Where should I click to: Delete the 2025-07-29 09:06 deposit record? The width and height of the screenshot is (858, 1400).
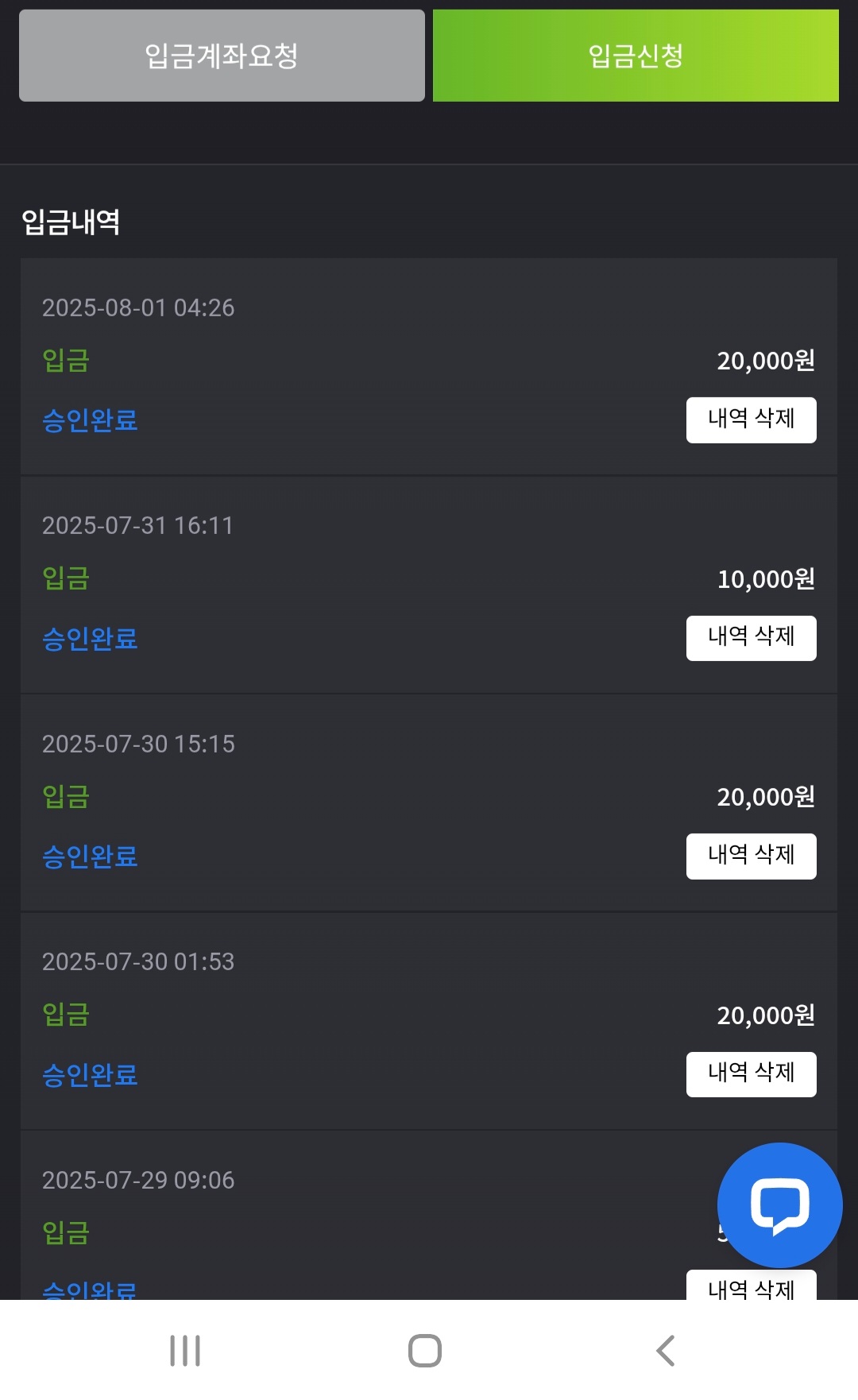pyautogui.click(x=751, y=1286)
